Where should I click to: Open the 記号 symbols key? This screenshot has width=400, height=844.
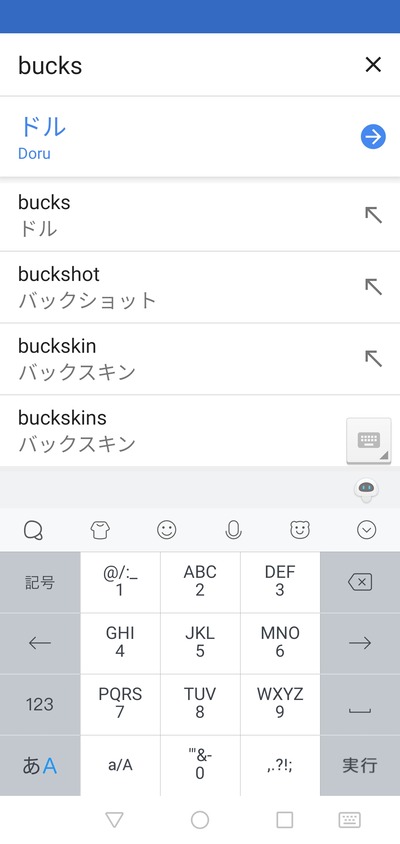(40, 582)
